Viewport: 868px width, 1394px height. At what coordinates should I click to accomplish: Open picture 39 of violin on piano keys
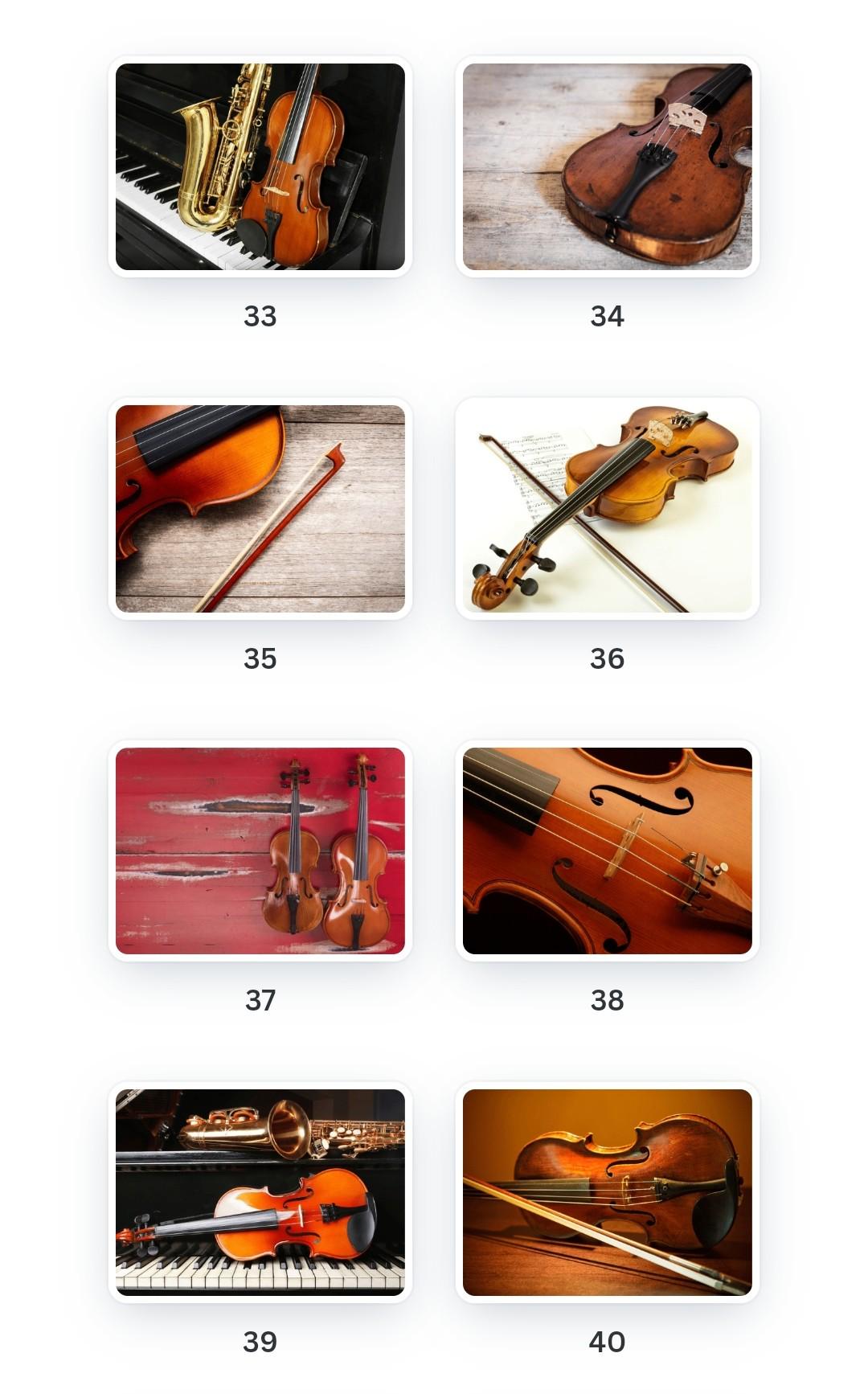pyautogui.click(x=260, y=1192)
